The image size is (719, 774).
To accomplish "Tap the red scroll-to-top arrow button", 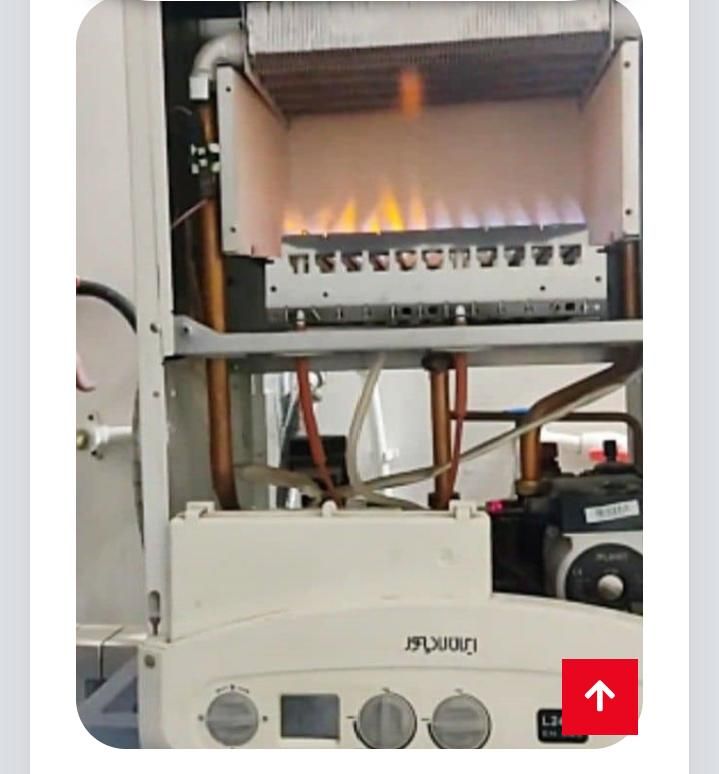I will tap(599, 696).
